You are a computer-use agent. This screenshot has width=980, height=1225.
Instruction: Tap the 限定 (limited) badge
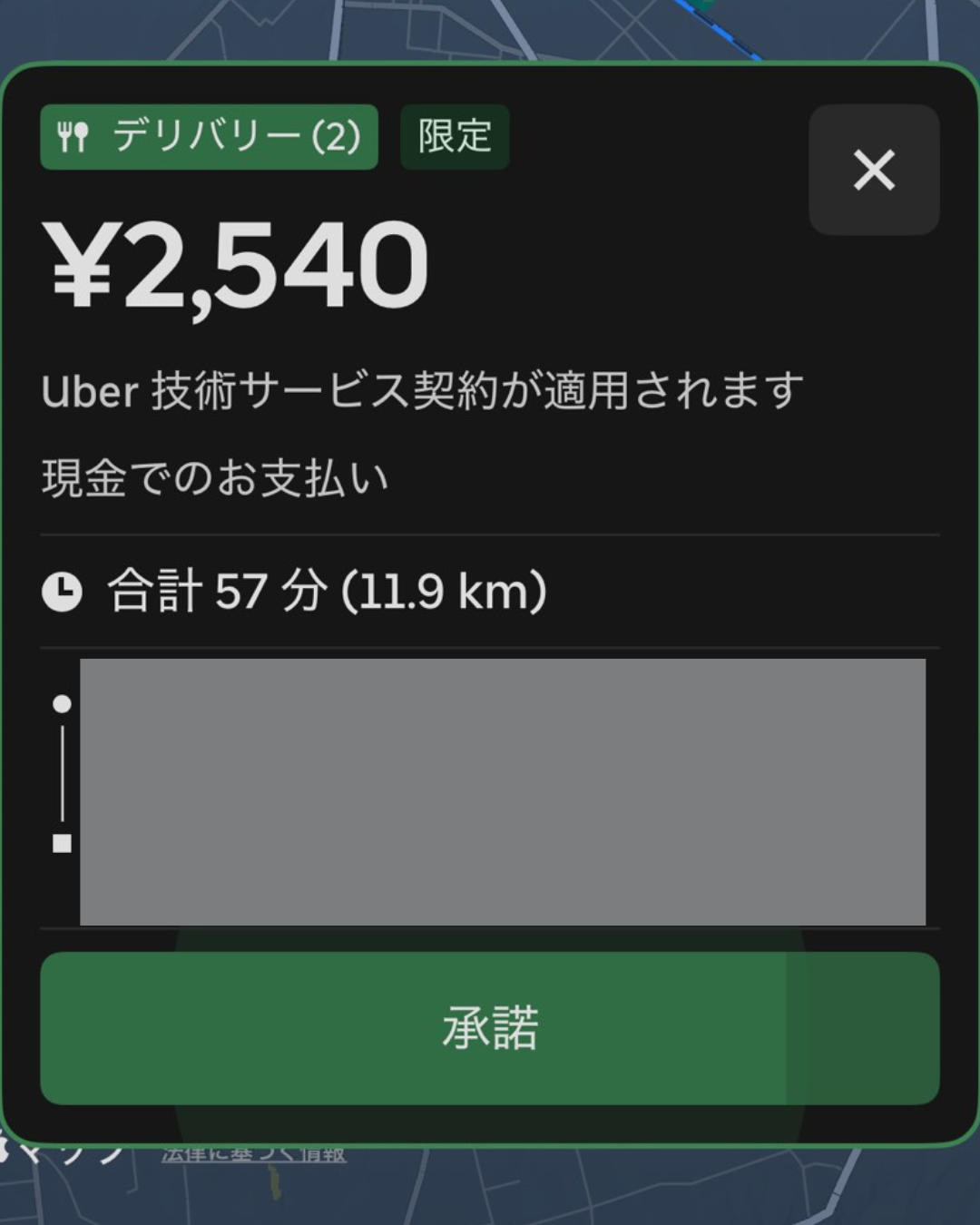pos(454,137)
